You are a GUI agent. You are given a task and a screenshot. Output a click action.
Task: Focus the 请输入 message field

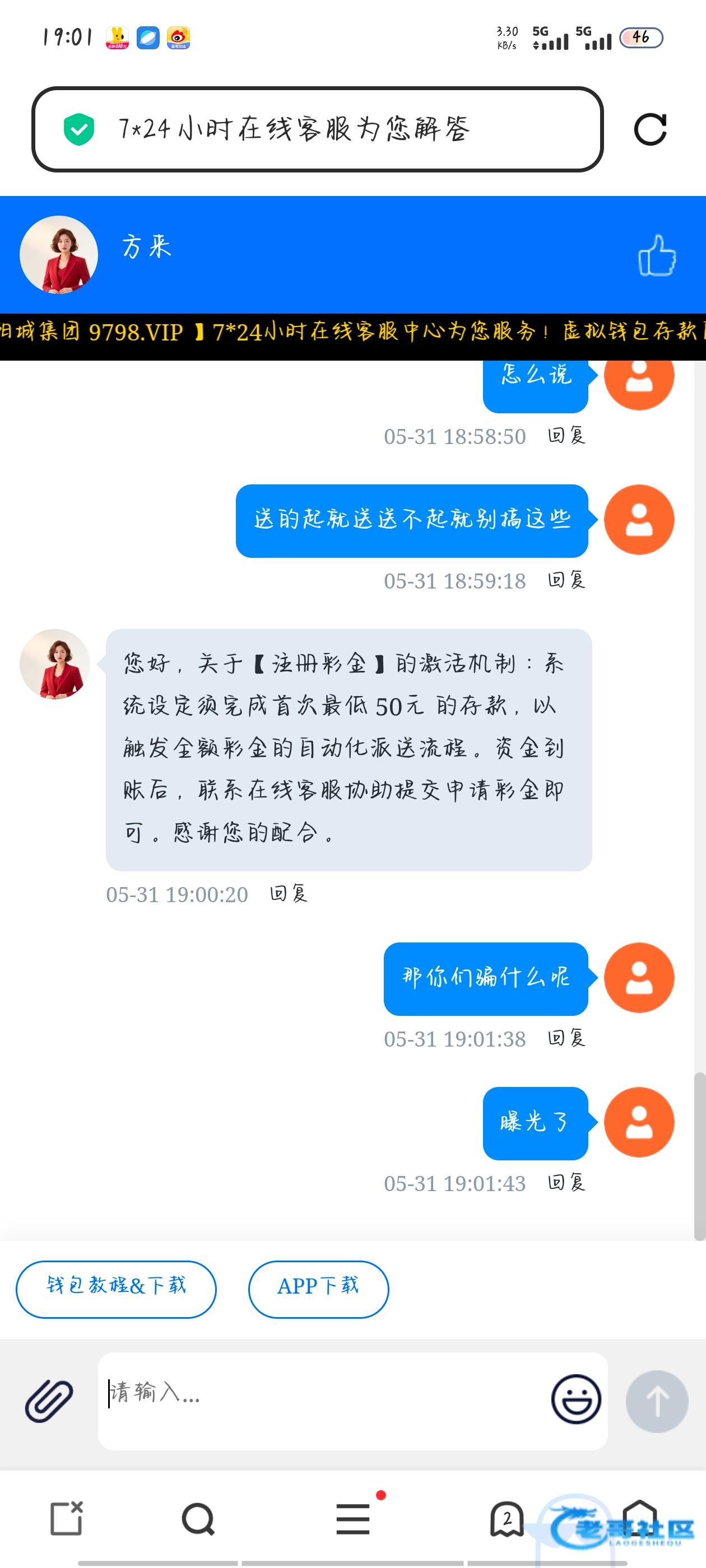coord(323,1401)
